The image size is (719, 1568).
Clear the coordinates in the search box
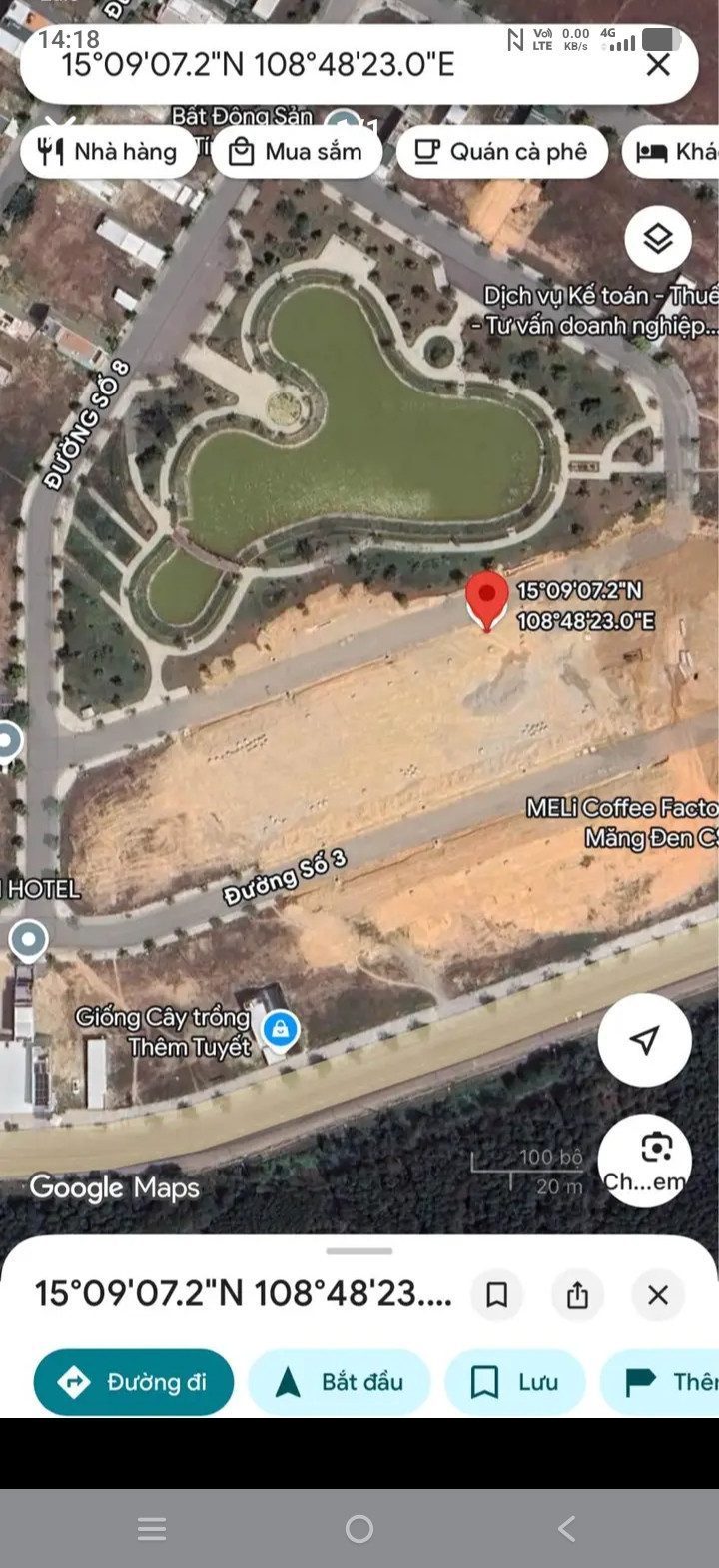tap(658, 65)
